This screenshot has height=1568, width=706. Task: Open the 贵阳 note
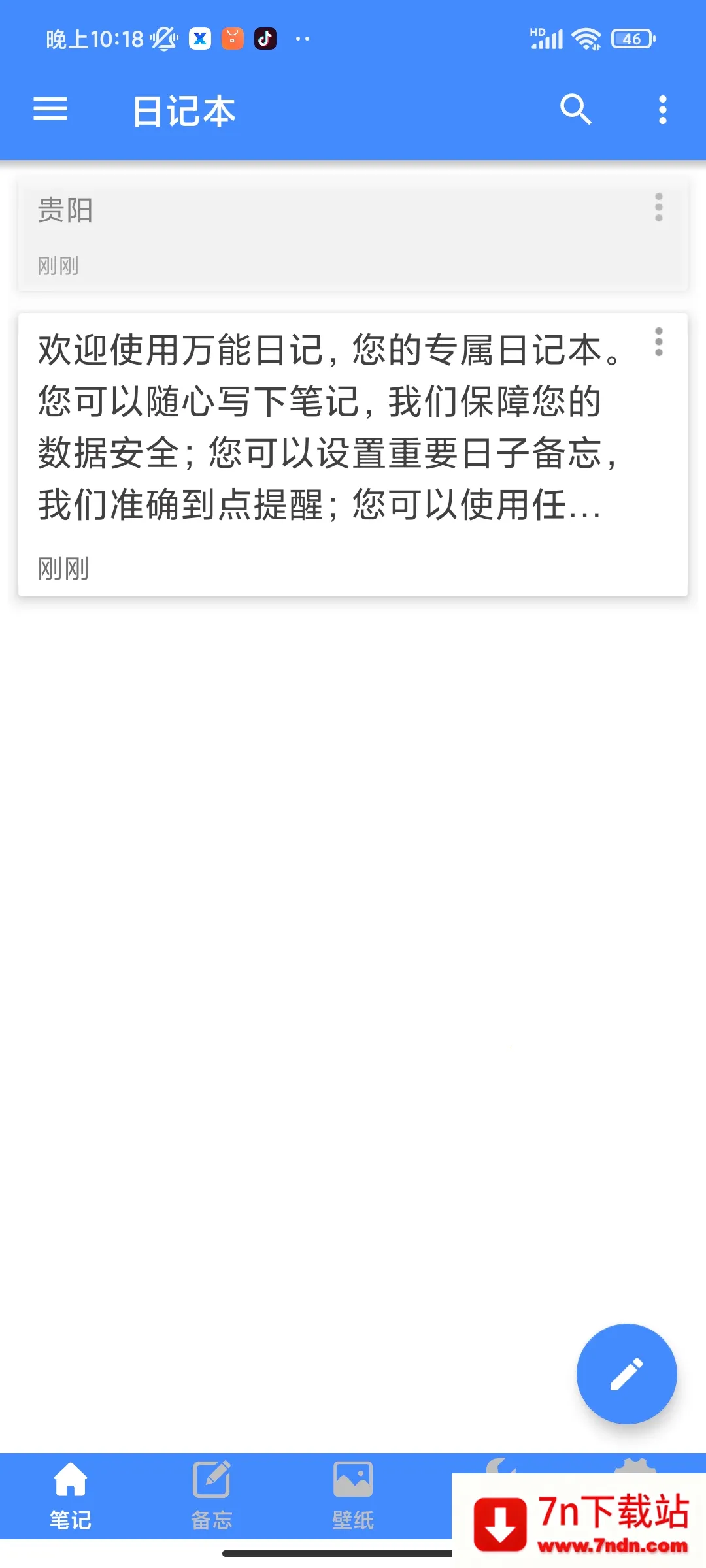click(x=327, y=235)
